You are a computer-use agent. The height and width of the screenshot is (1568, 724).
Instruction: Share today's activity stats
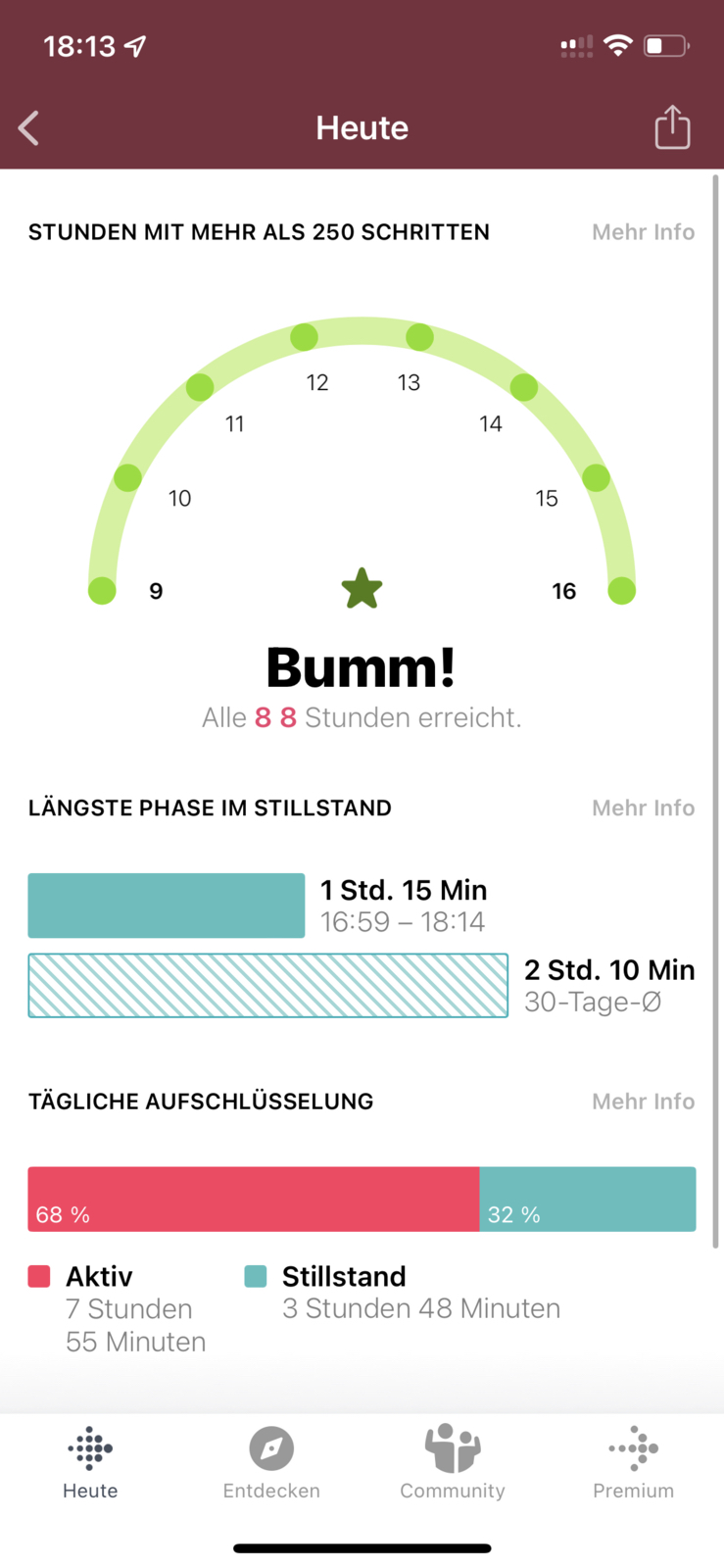pos(672,127)
